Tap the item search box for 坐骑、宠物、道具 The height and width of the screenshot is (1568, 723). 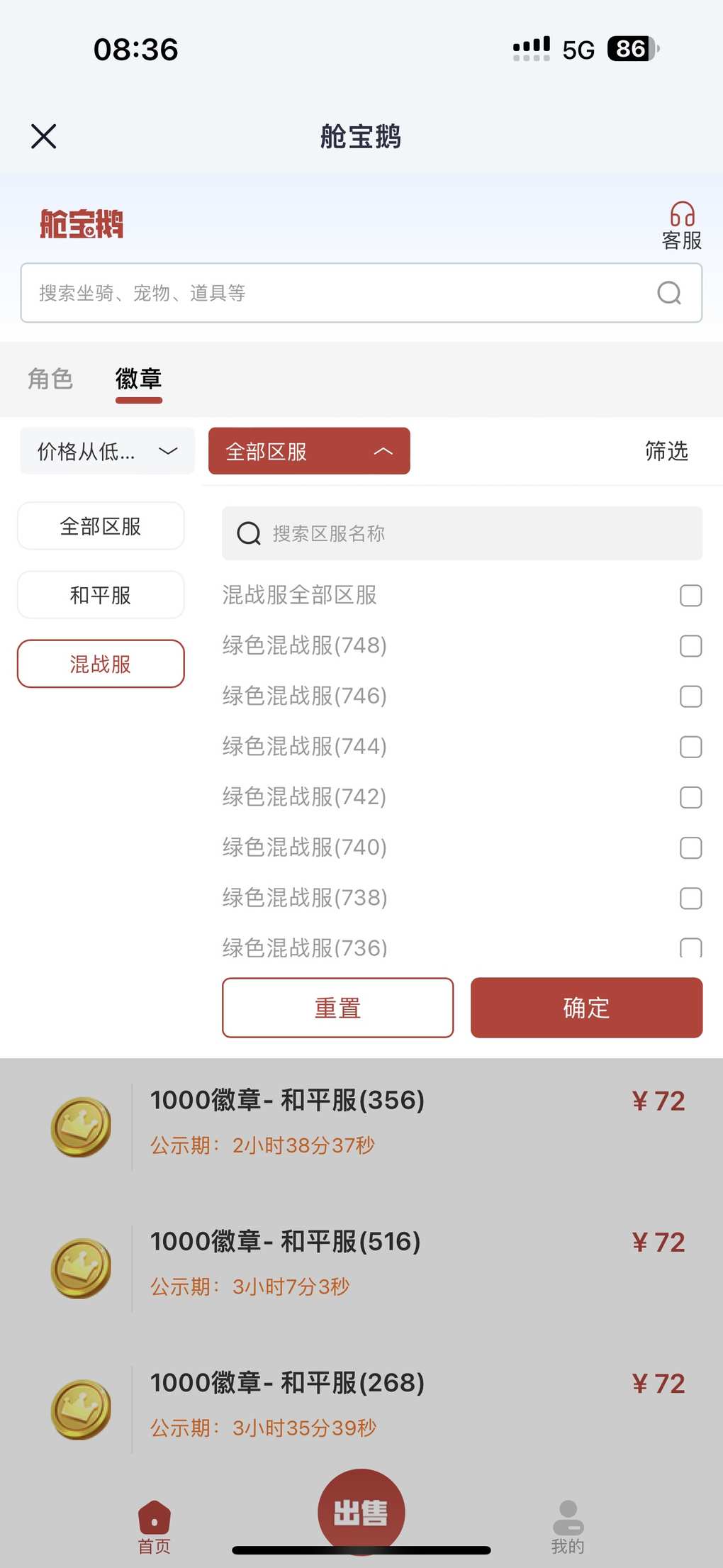click(x=361, y=293)
